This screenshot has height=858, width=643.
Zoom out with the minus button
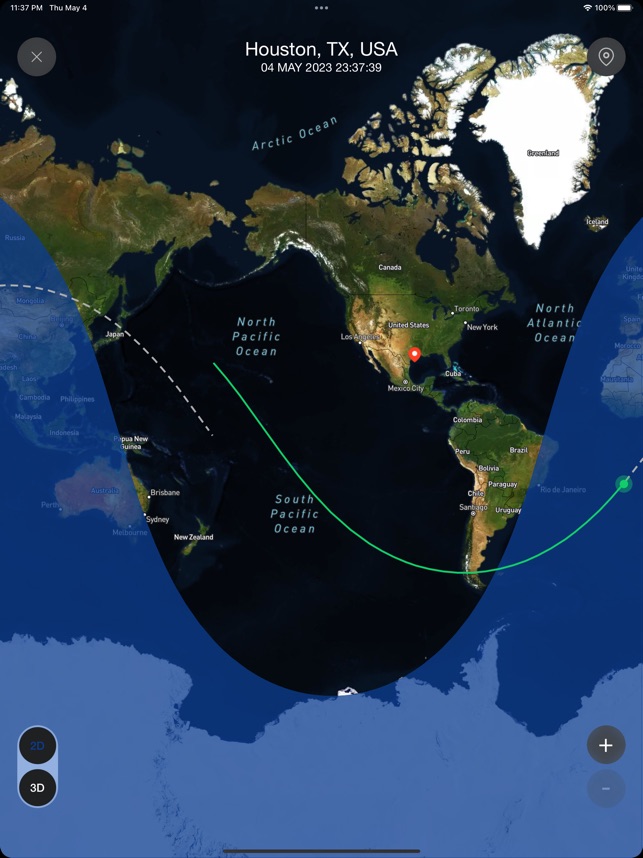[x=605, y=787]
